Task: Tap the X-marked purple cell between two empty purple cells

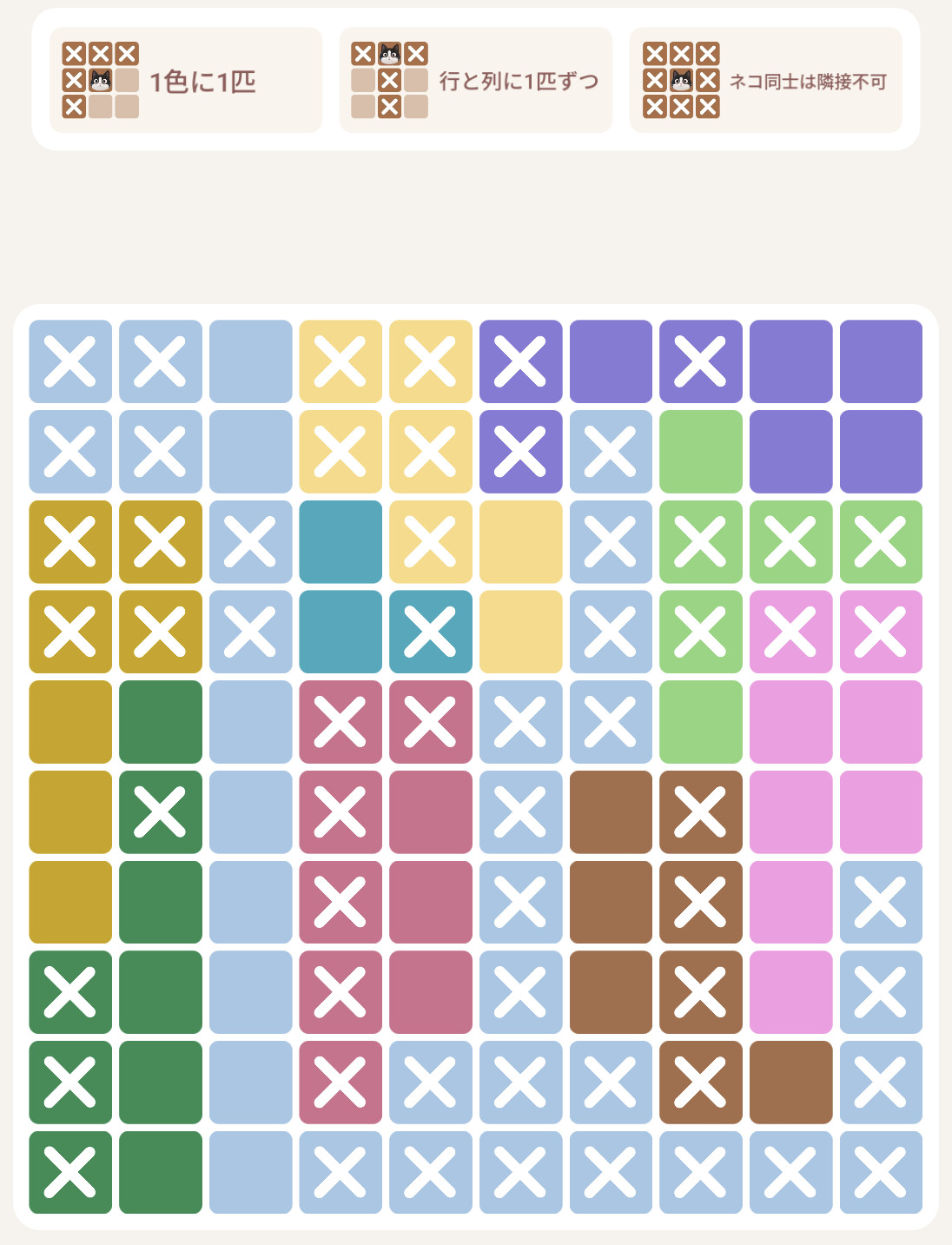Action: click(x=701, y=361)
